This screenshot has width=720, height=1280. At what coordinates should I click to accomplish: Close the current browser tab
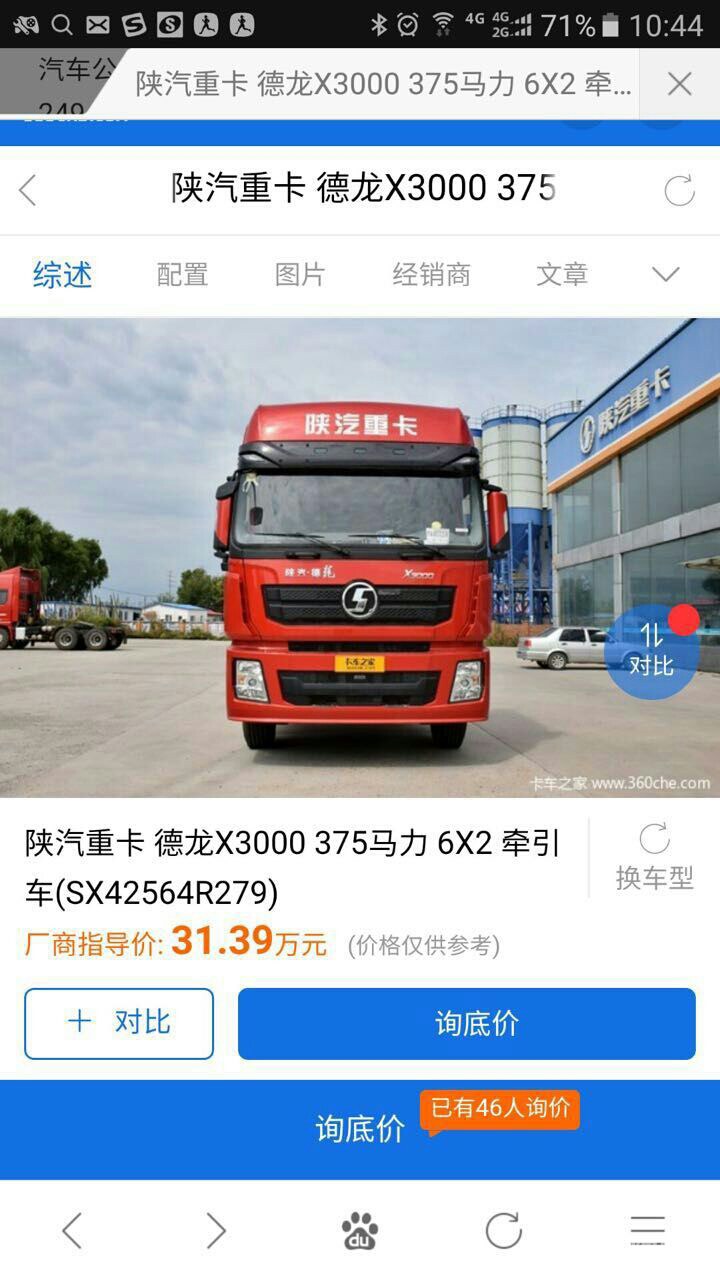[679, 84]
